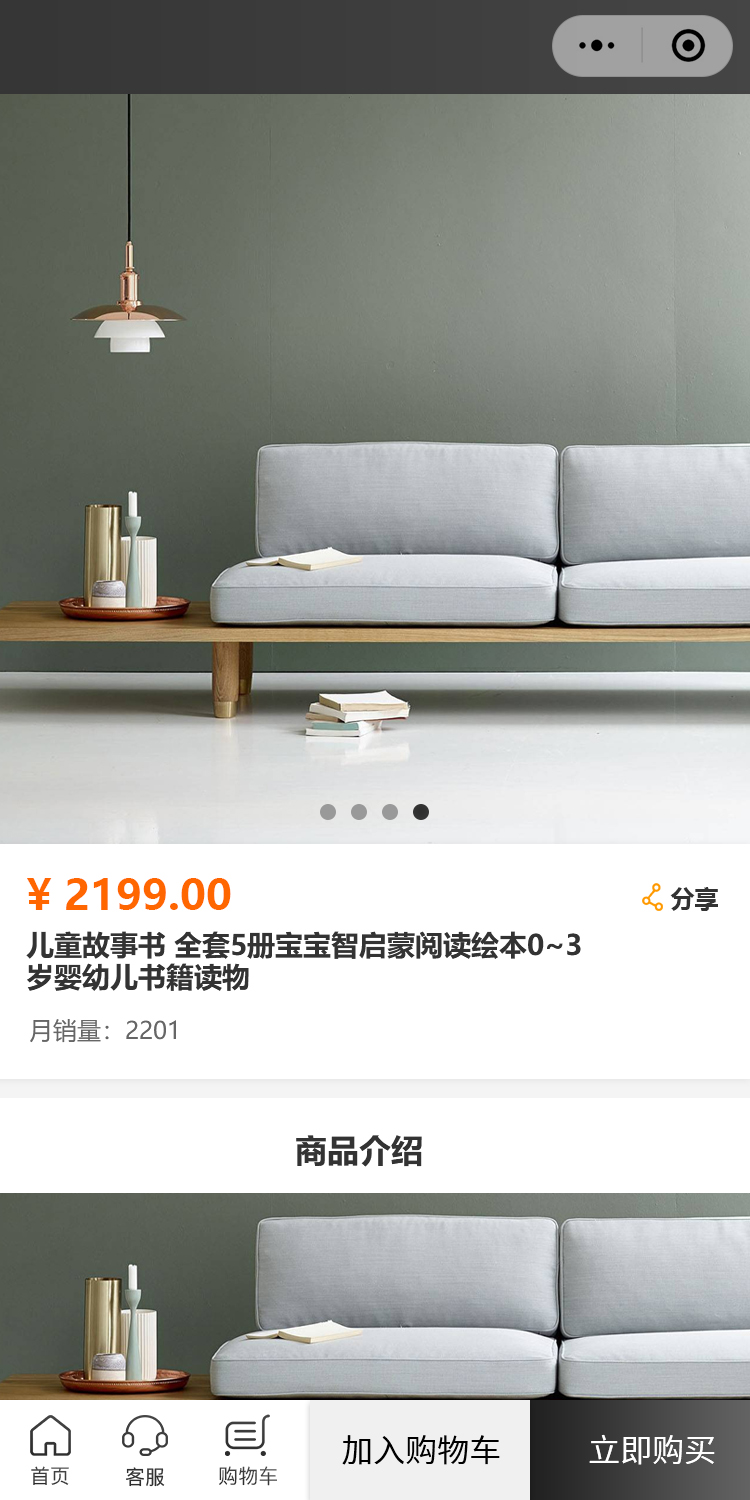Contact 客服 customer service
Screen dimensions: 750x1500
click(145, 1450)
